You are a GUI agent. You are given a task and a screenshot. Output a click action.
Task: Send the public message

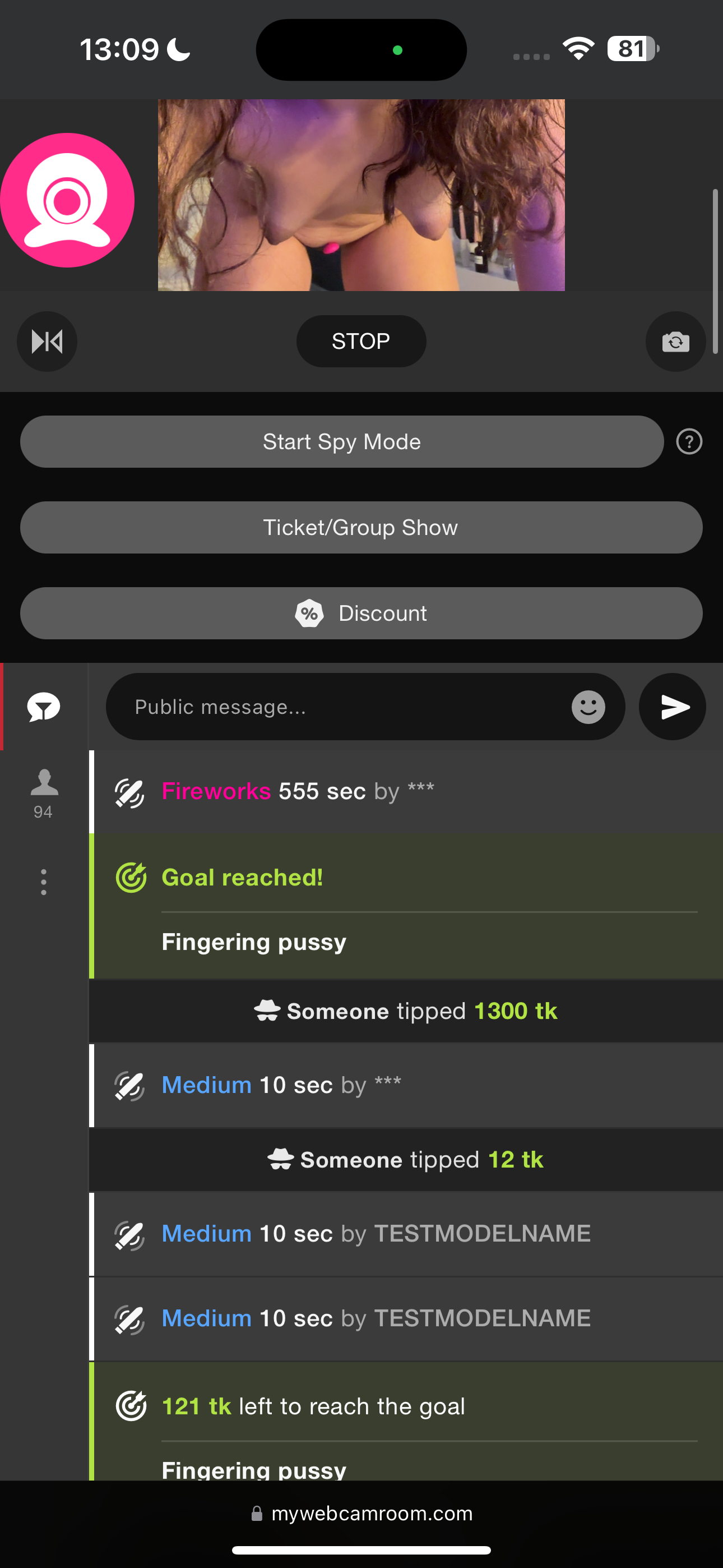coord(673,707)
